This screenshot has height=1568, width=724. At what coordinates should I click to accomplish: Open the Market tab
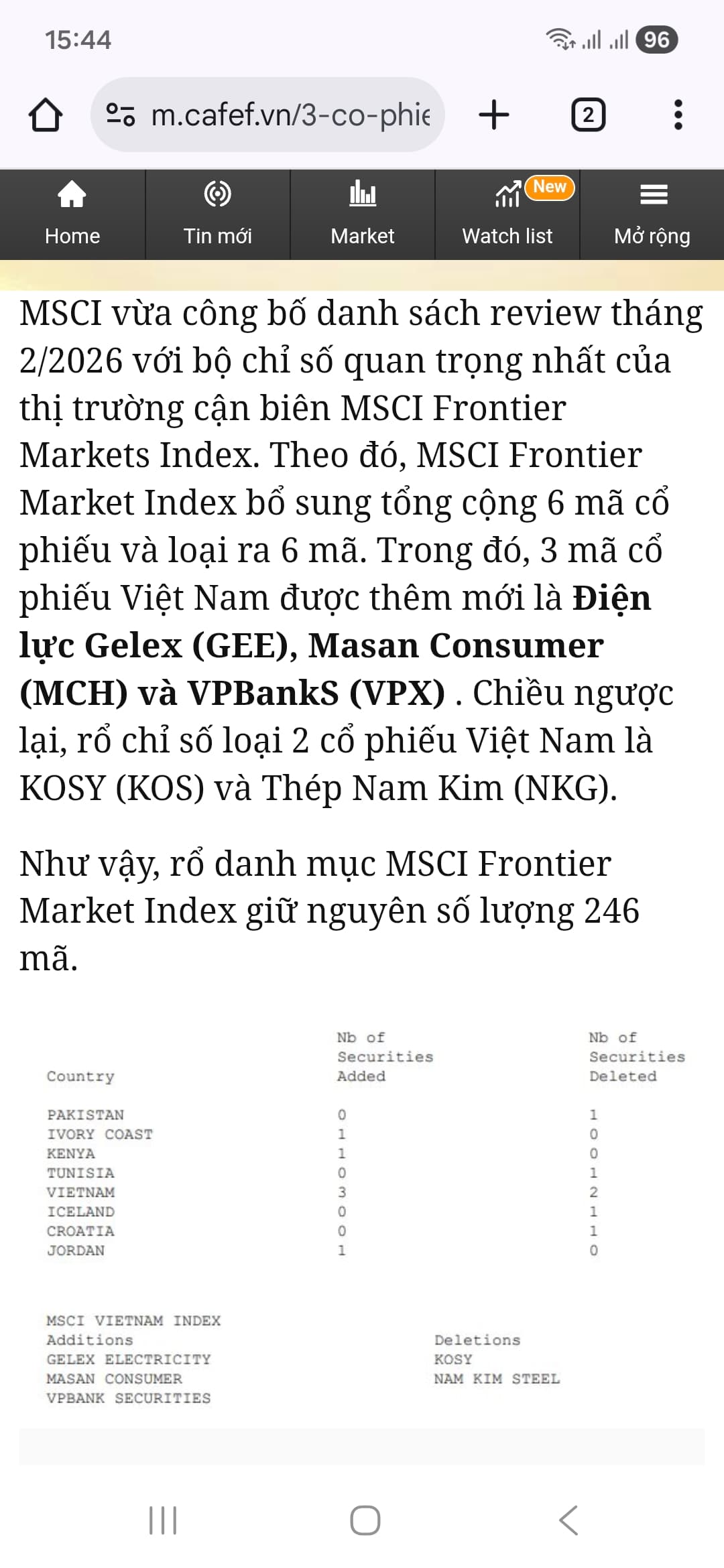point(363,214)
